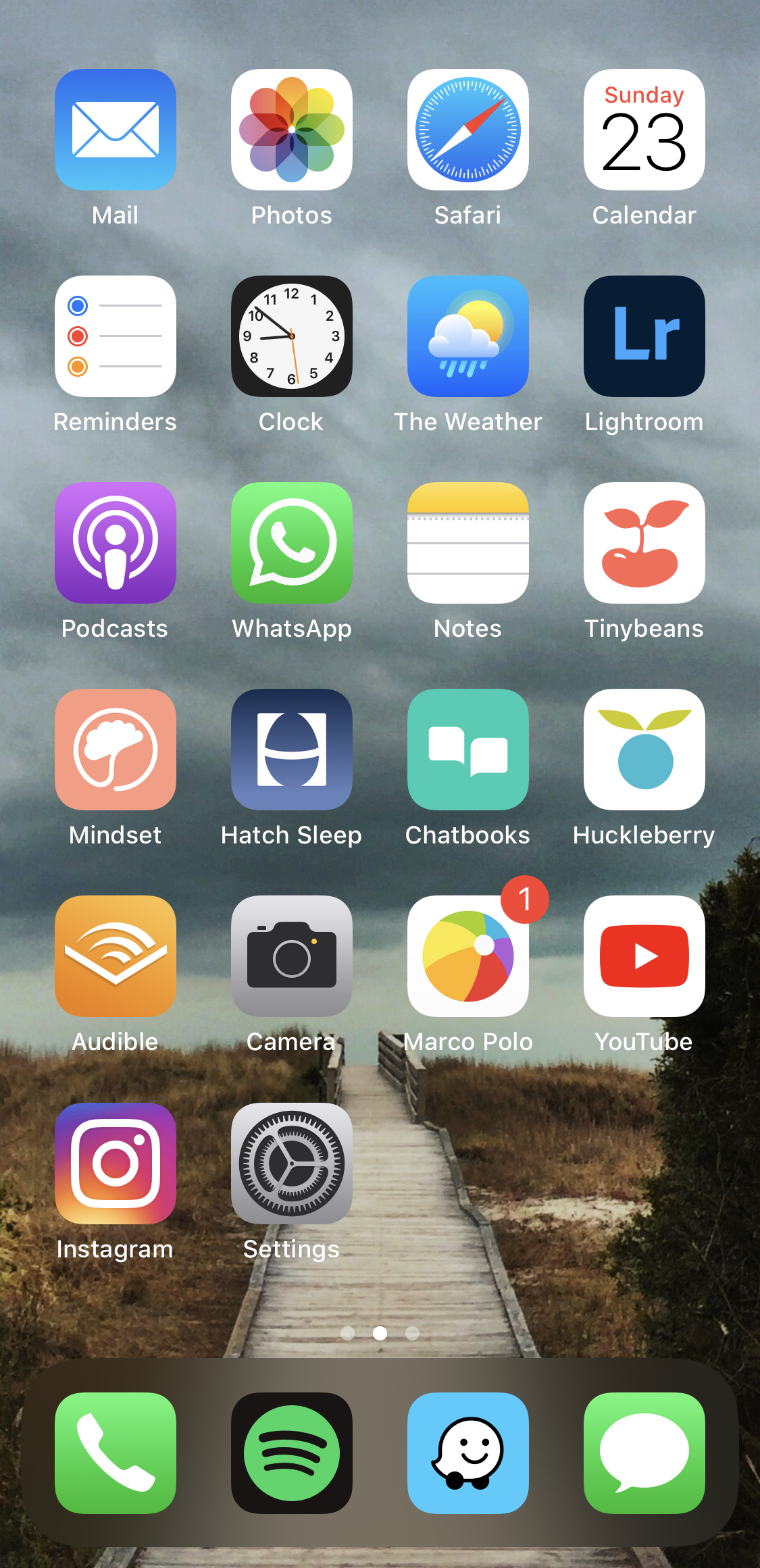Open WhatsApp
Screen dimensions: 760x1568
pos(292,543)
